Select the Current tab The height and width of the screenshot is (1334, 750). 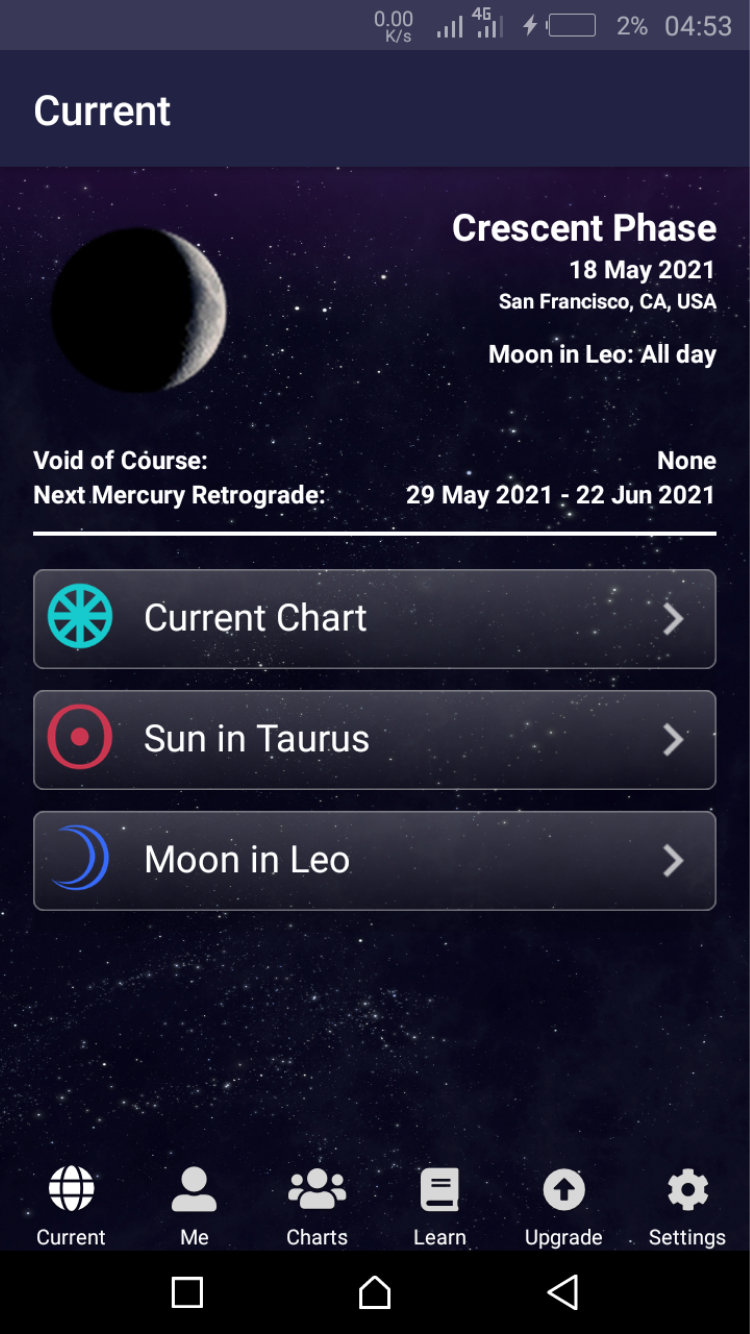click(x=71, y=1206)
